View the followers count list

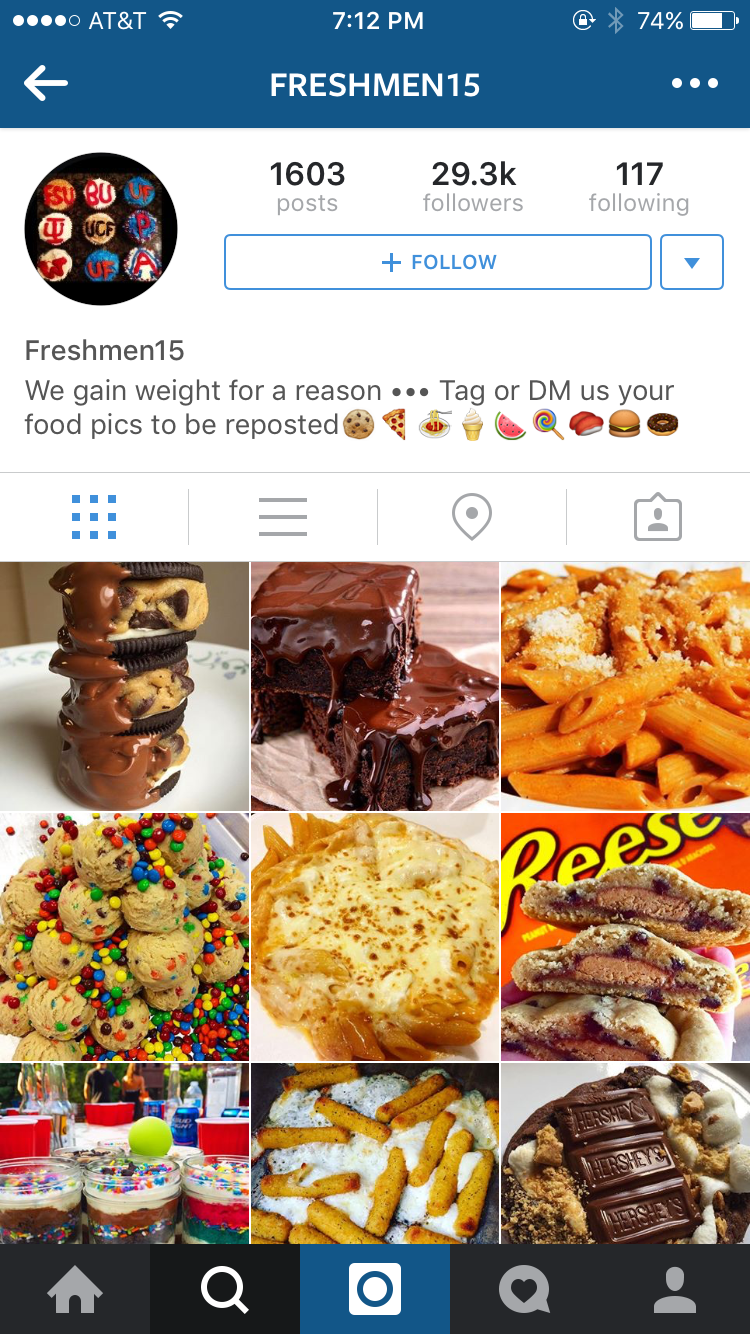(473, 186)
